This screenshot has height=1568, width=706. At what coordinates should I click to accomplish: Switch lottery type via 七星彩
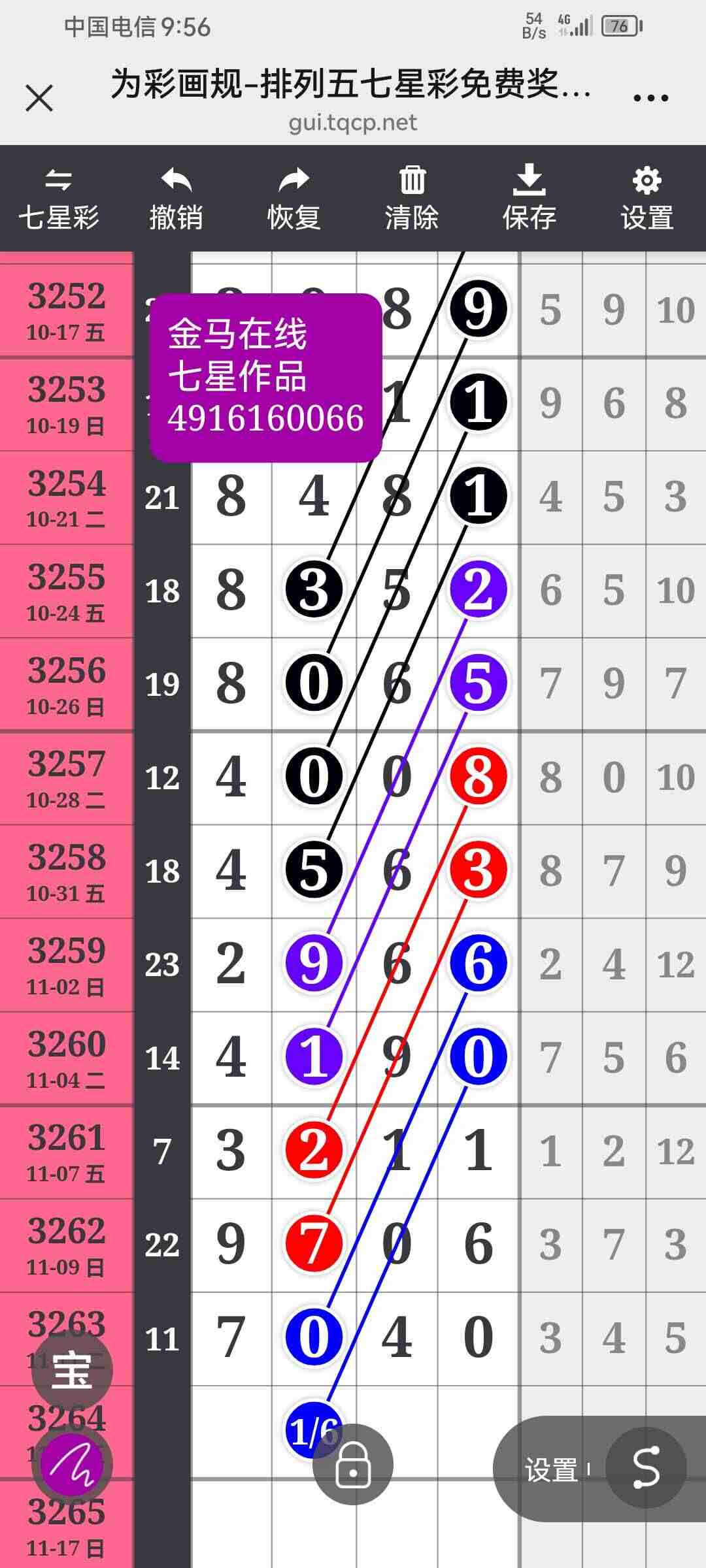pos(59,199)
